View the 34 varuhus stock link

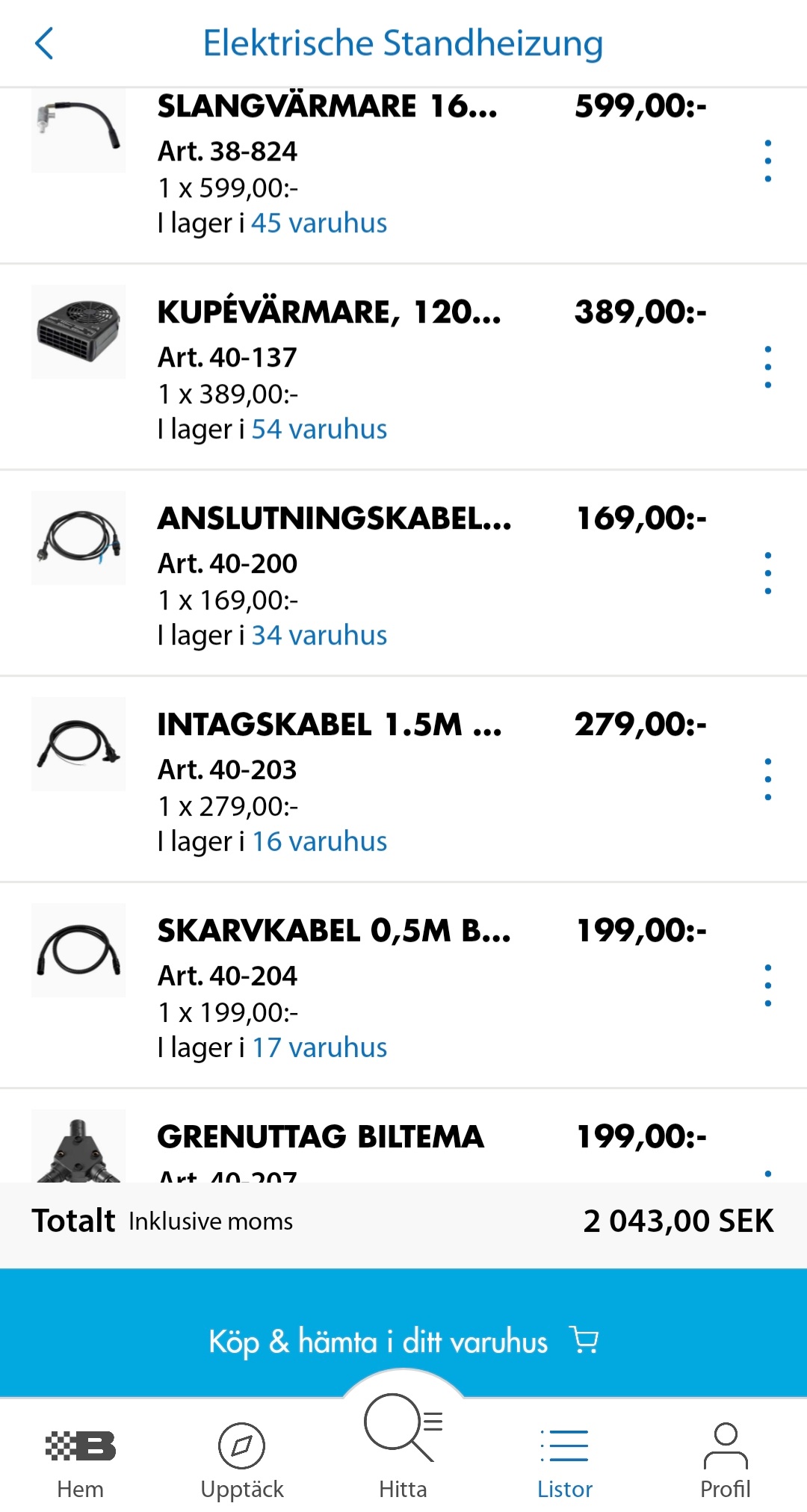point(319,636)
